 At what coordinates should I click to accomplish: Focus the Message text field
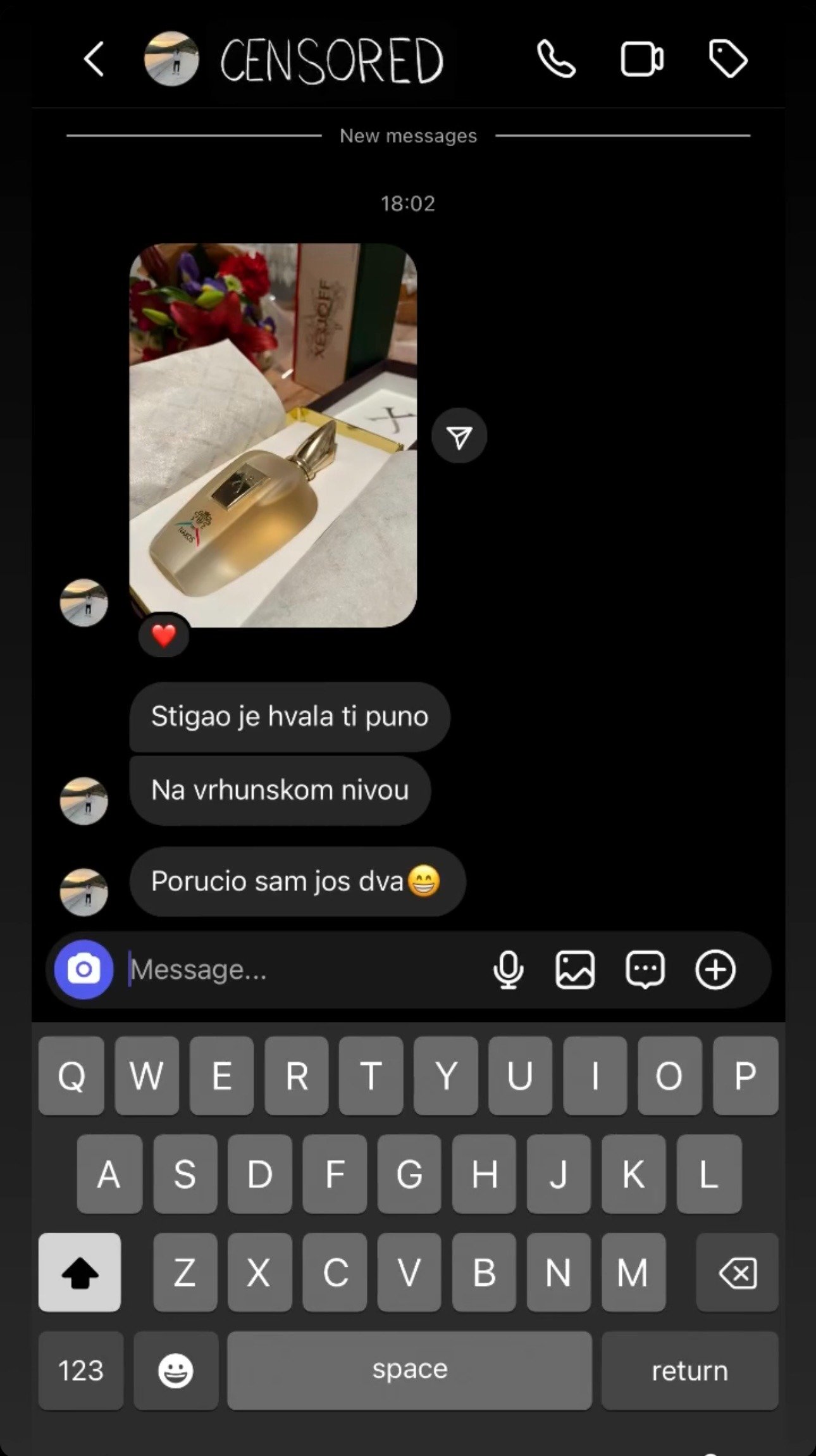297,969
